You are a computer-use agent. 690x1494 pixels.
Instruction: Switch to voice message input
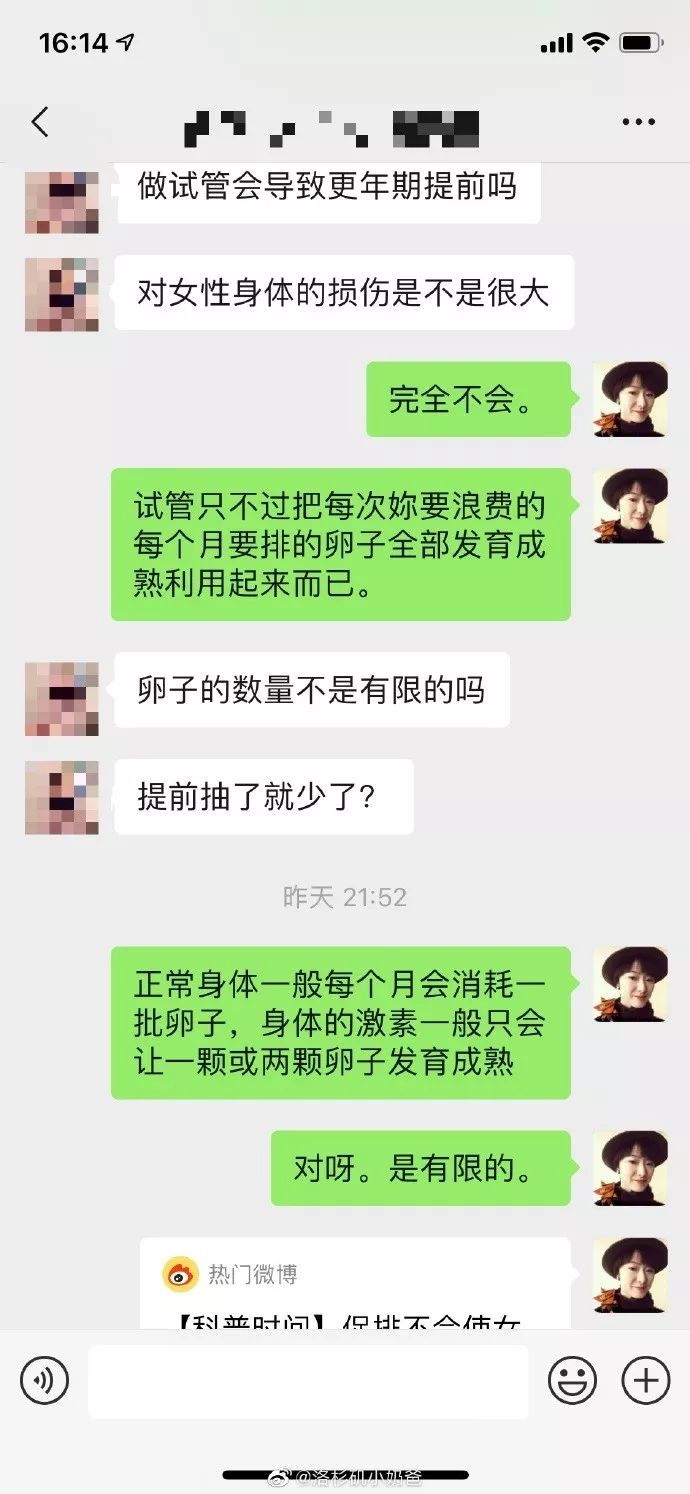tap(44, 1381)
